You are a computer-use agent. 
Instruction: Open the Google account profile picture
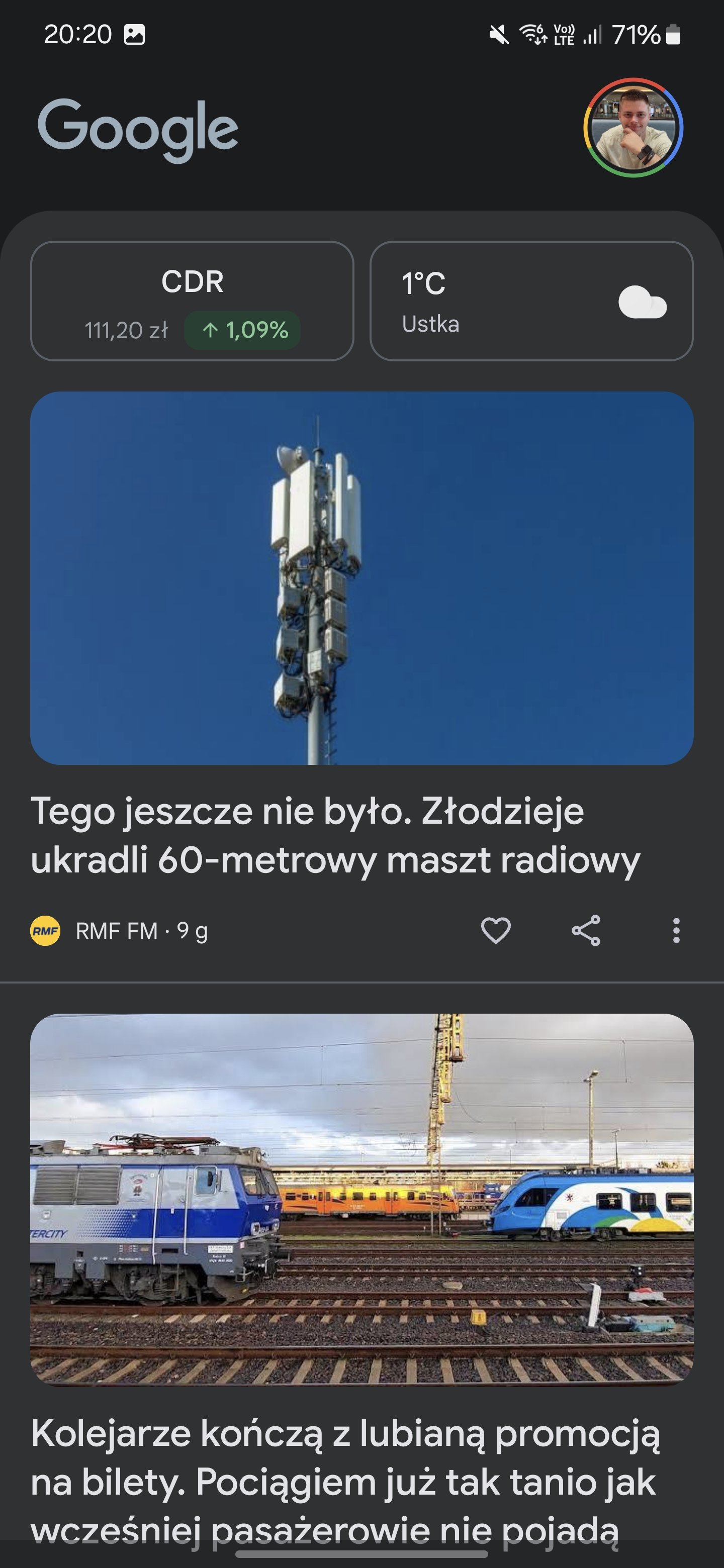(633, 128)
